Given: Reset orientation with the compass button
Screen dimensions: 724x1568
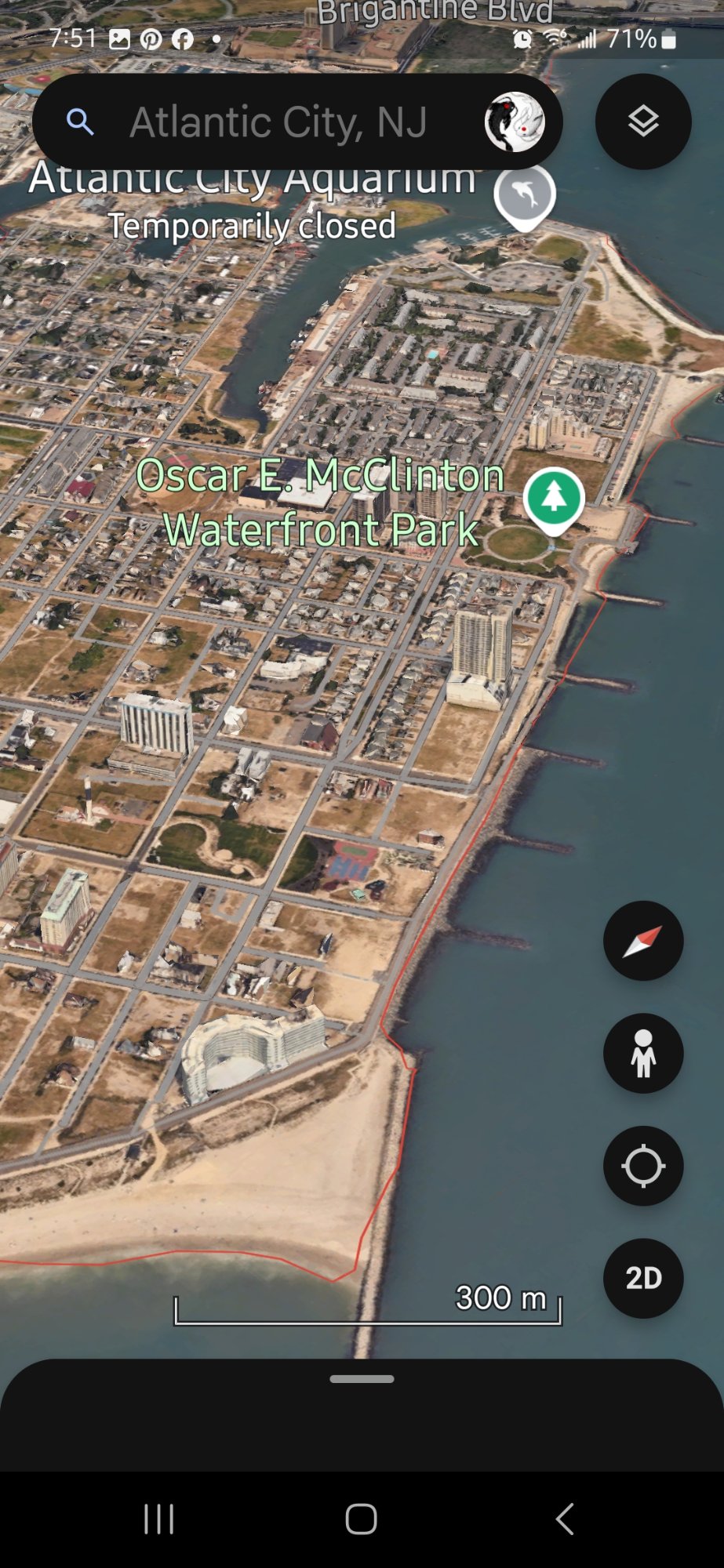Looking at the screenshot, I should point(643,941).
